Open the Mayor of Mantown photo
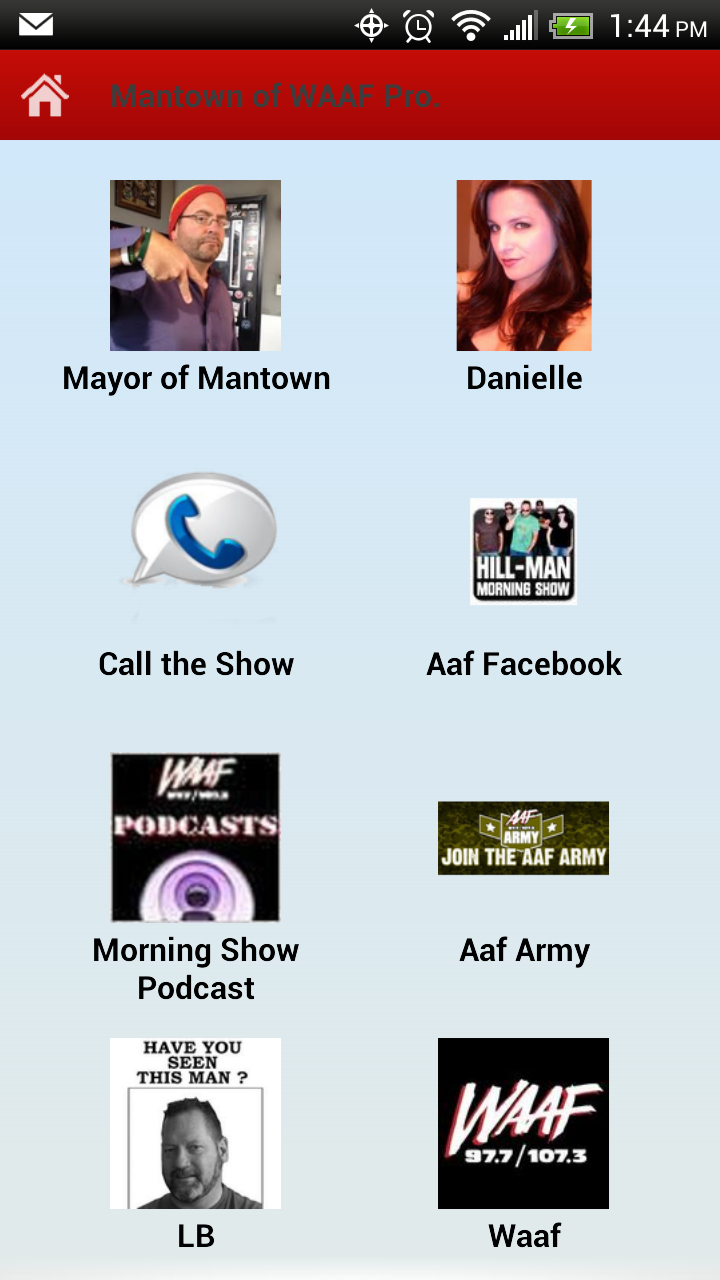Screen dimensions: 720x1280 pos(195,264)
